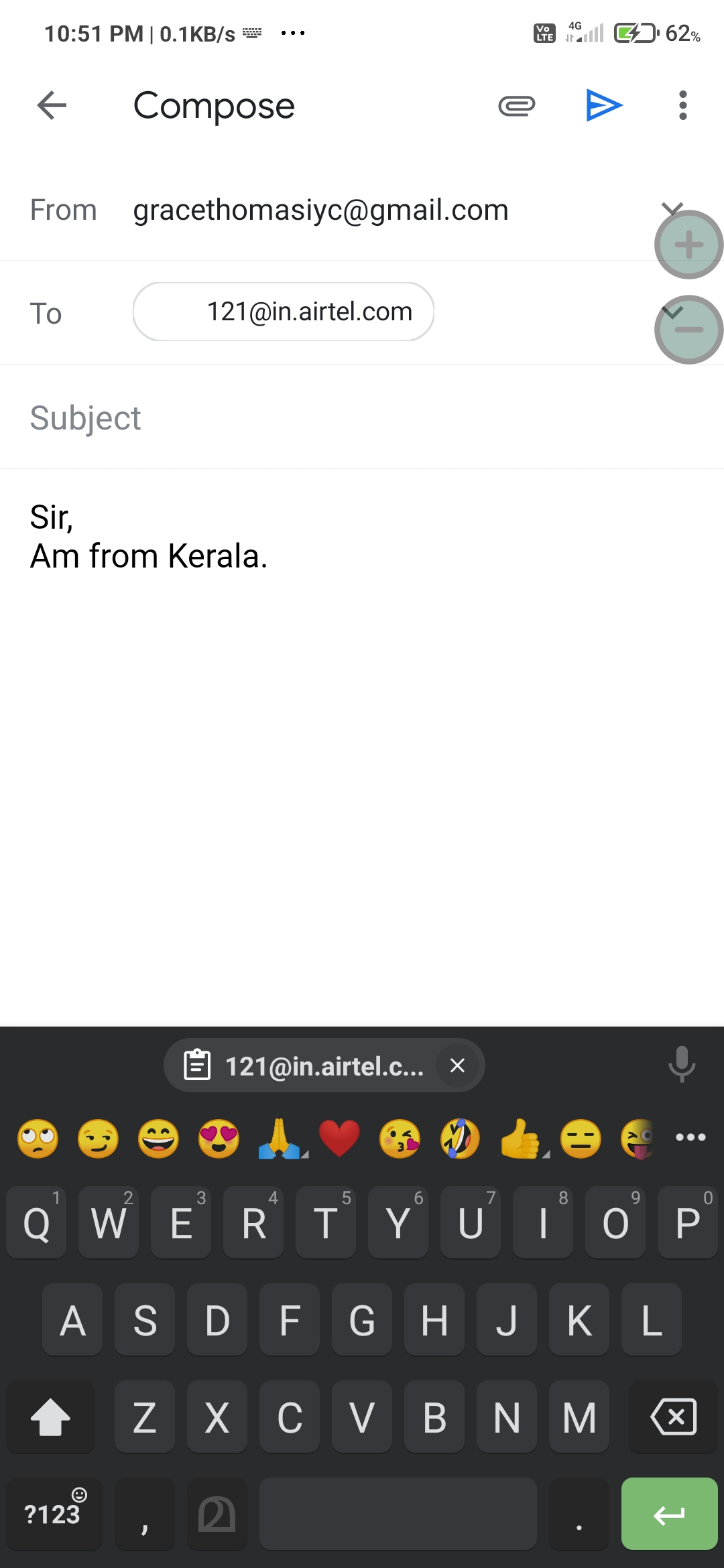Tap the shift key
This screenshot has height=1568, width=724.
tap(51, 1417)
